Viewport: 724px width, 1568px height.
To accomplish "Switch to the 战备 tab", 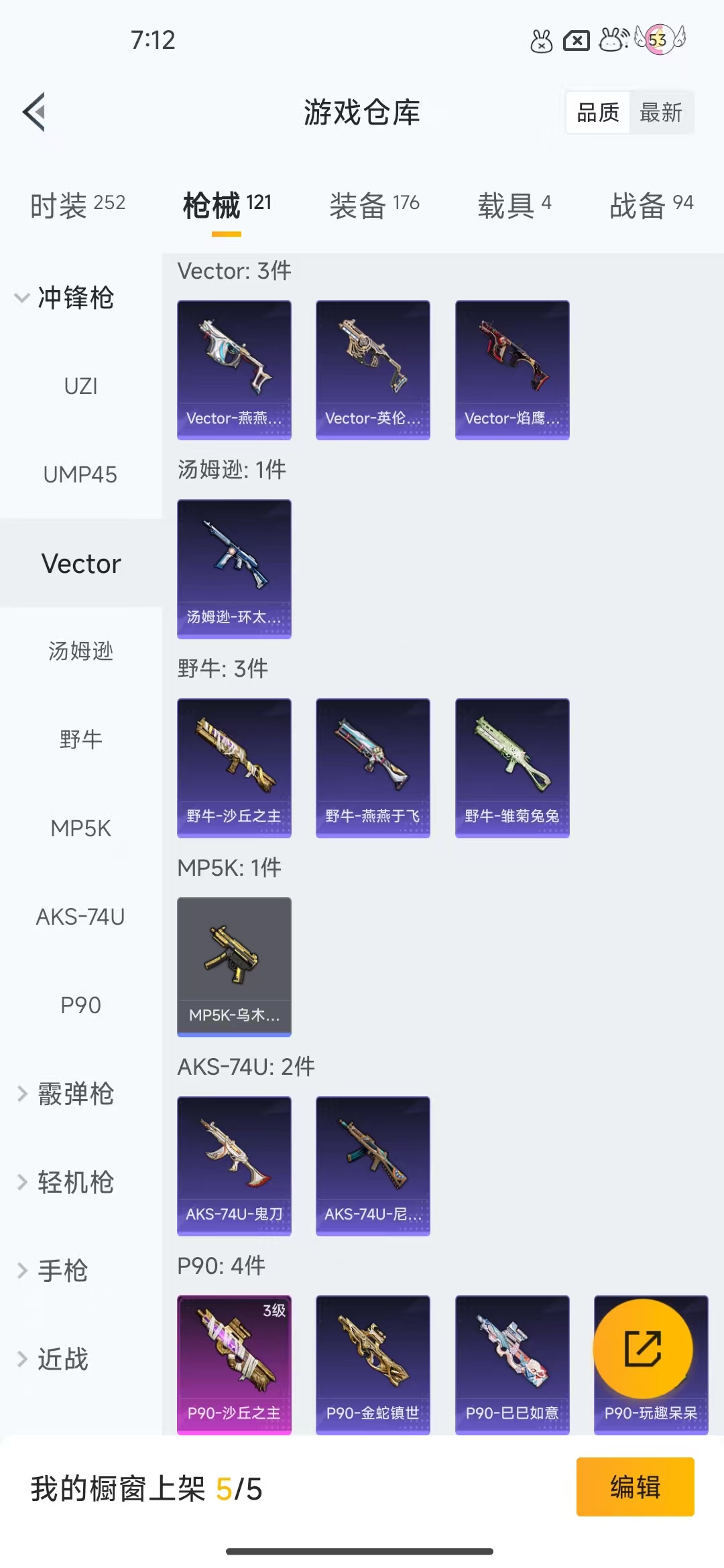I will point(651,204).
